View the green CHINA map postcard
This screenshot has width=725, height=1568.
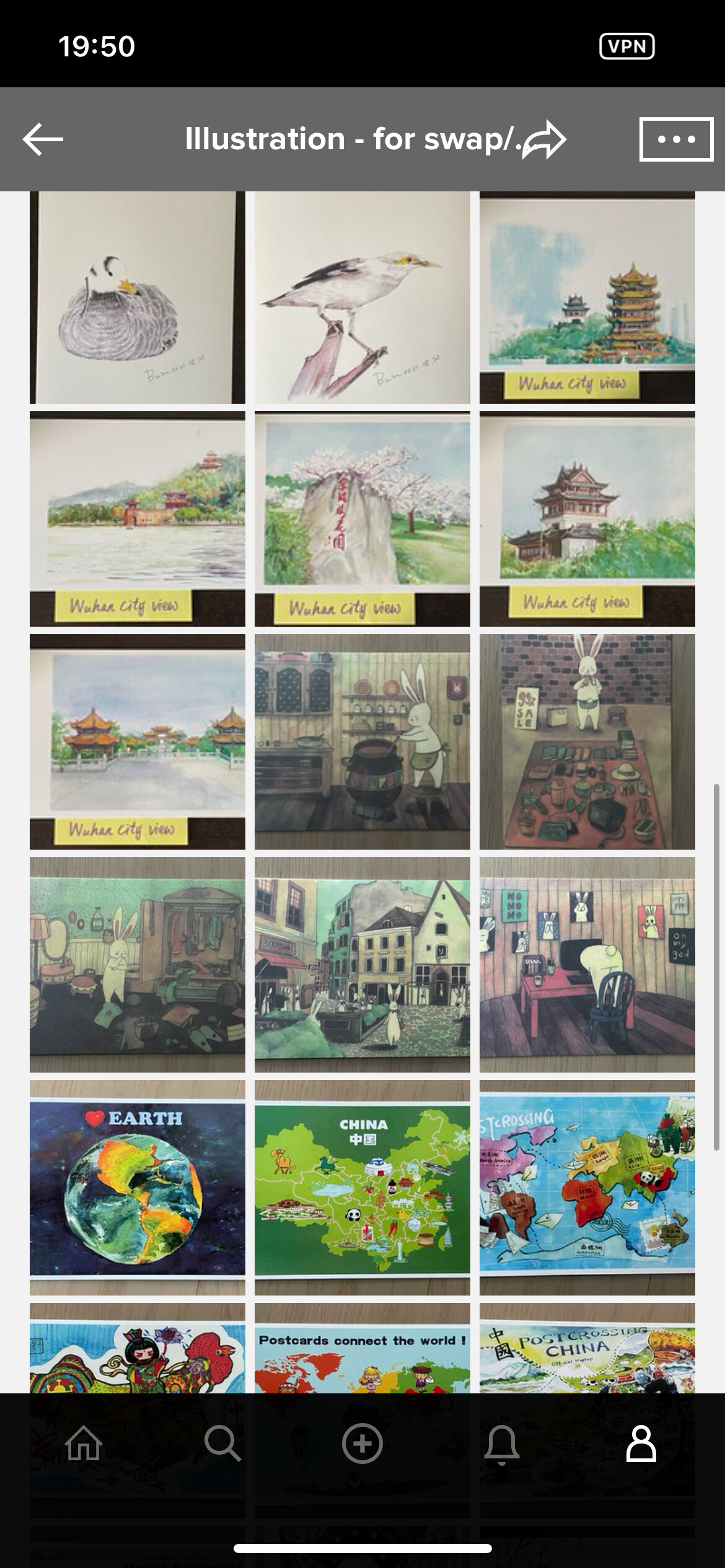pyautogui.click(x=362, y=1187)
